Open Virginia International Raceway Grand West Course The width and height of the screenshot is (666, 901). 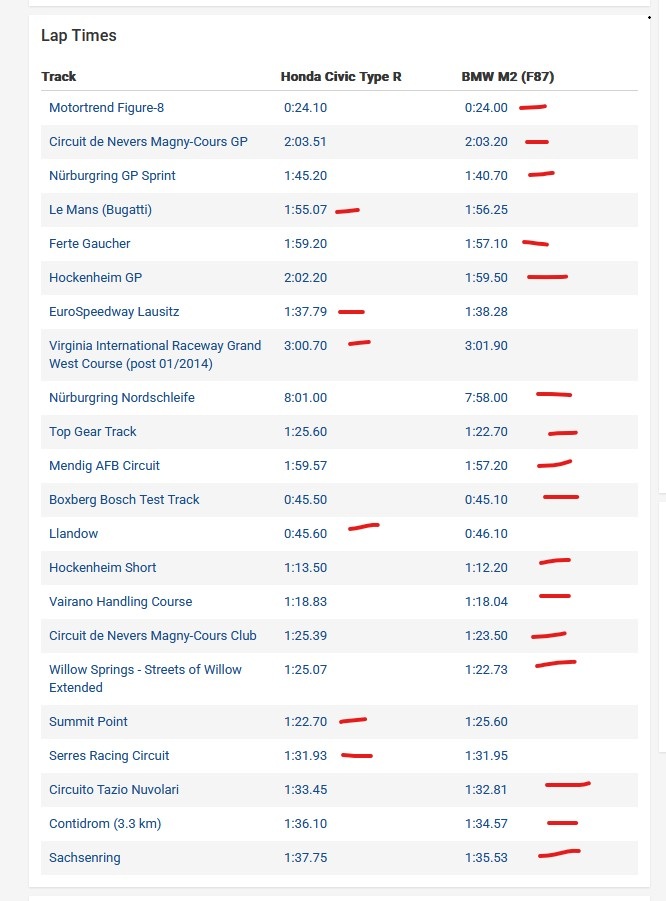pos(155,346)
